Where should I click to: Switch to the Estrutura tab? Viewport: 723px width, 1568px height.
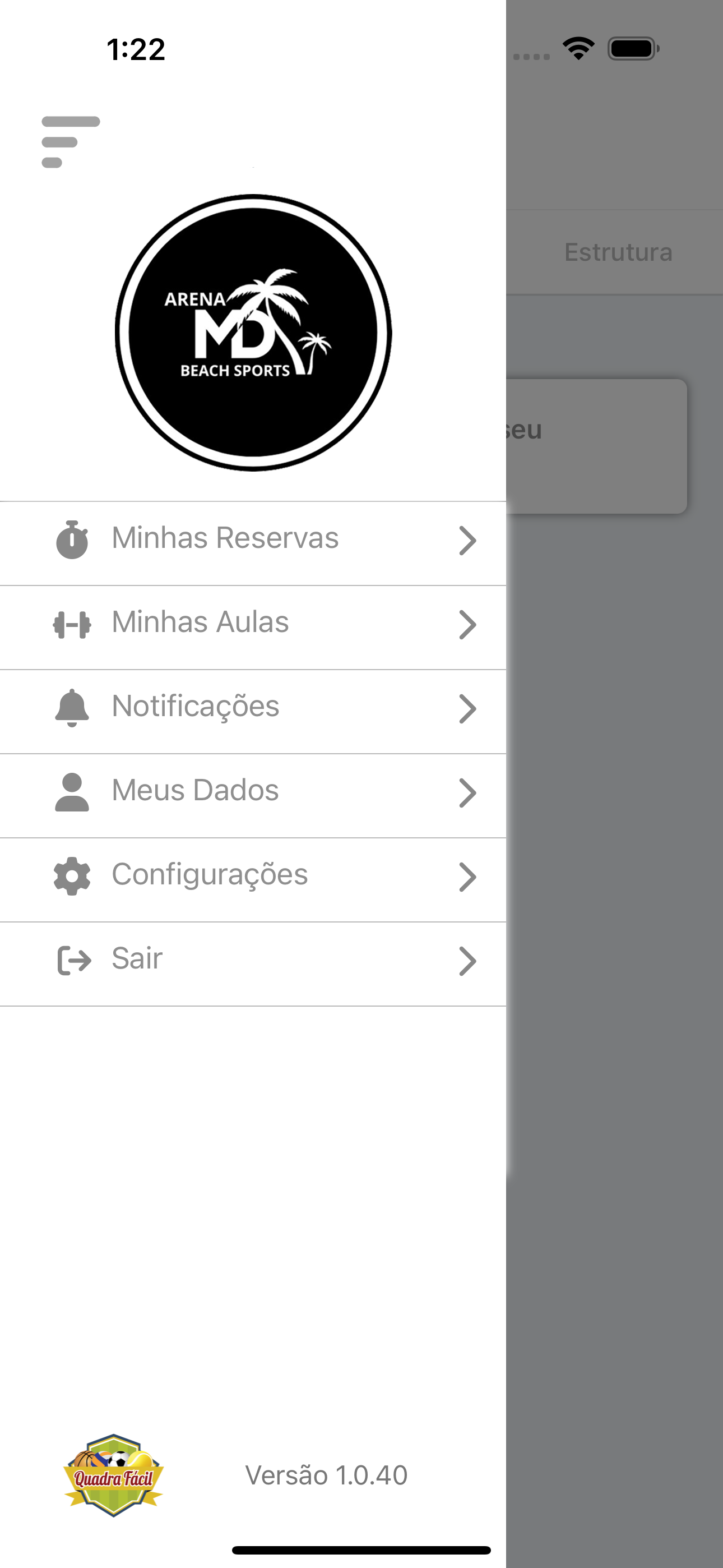click(618, 252)
